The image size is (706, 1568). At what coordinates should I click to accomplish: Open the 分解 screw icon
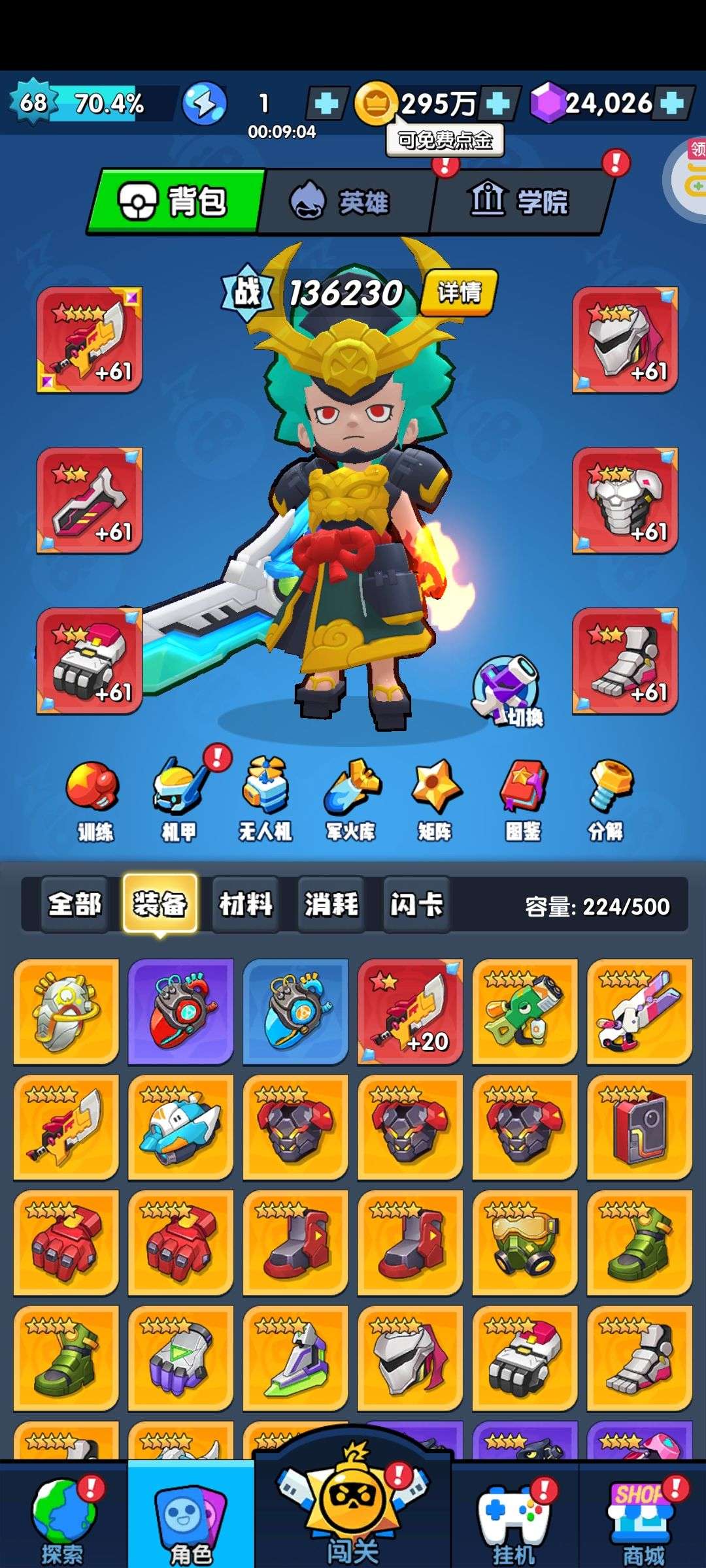click(607, 800)
